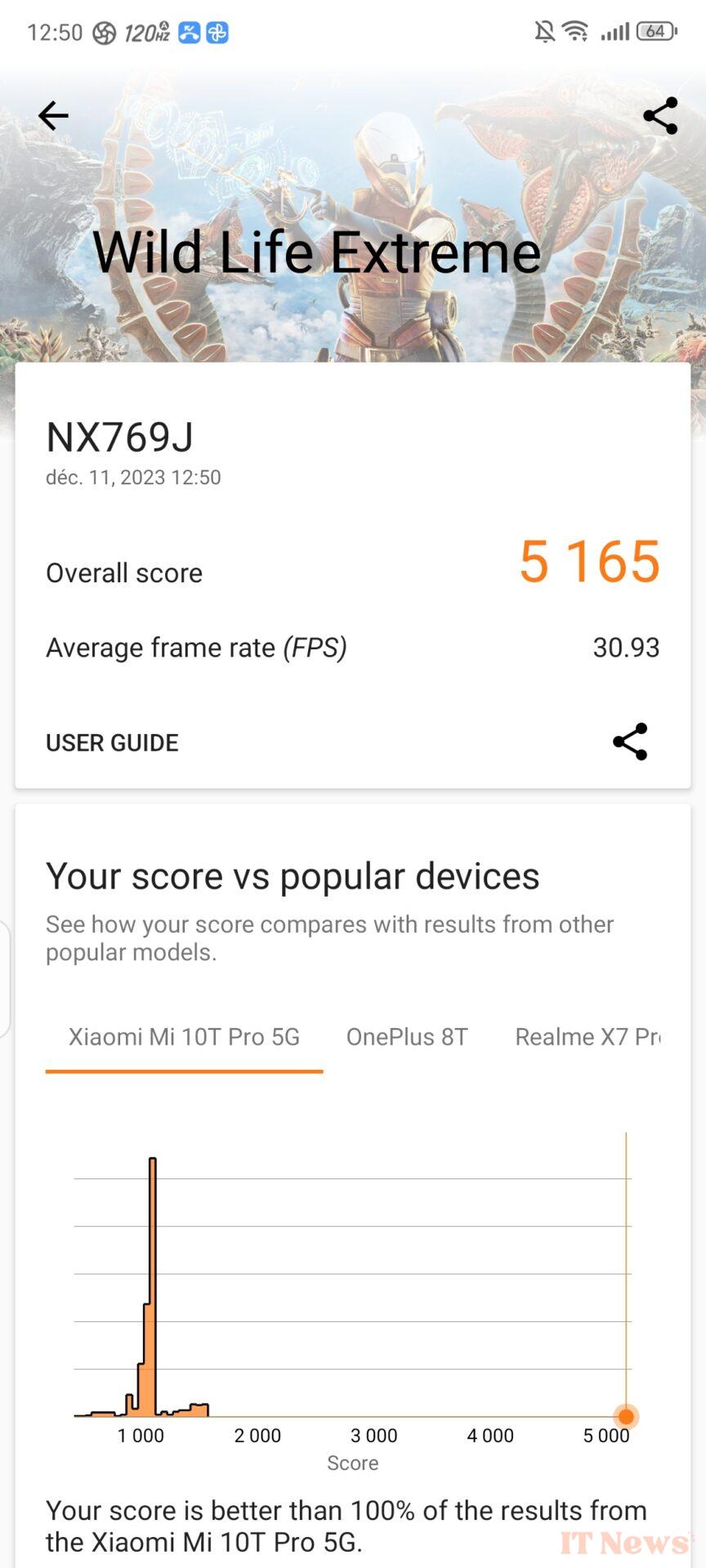Open the USER GUIDE
The width and height of the screenshot is (706, 1568).
point(112,742)
